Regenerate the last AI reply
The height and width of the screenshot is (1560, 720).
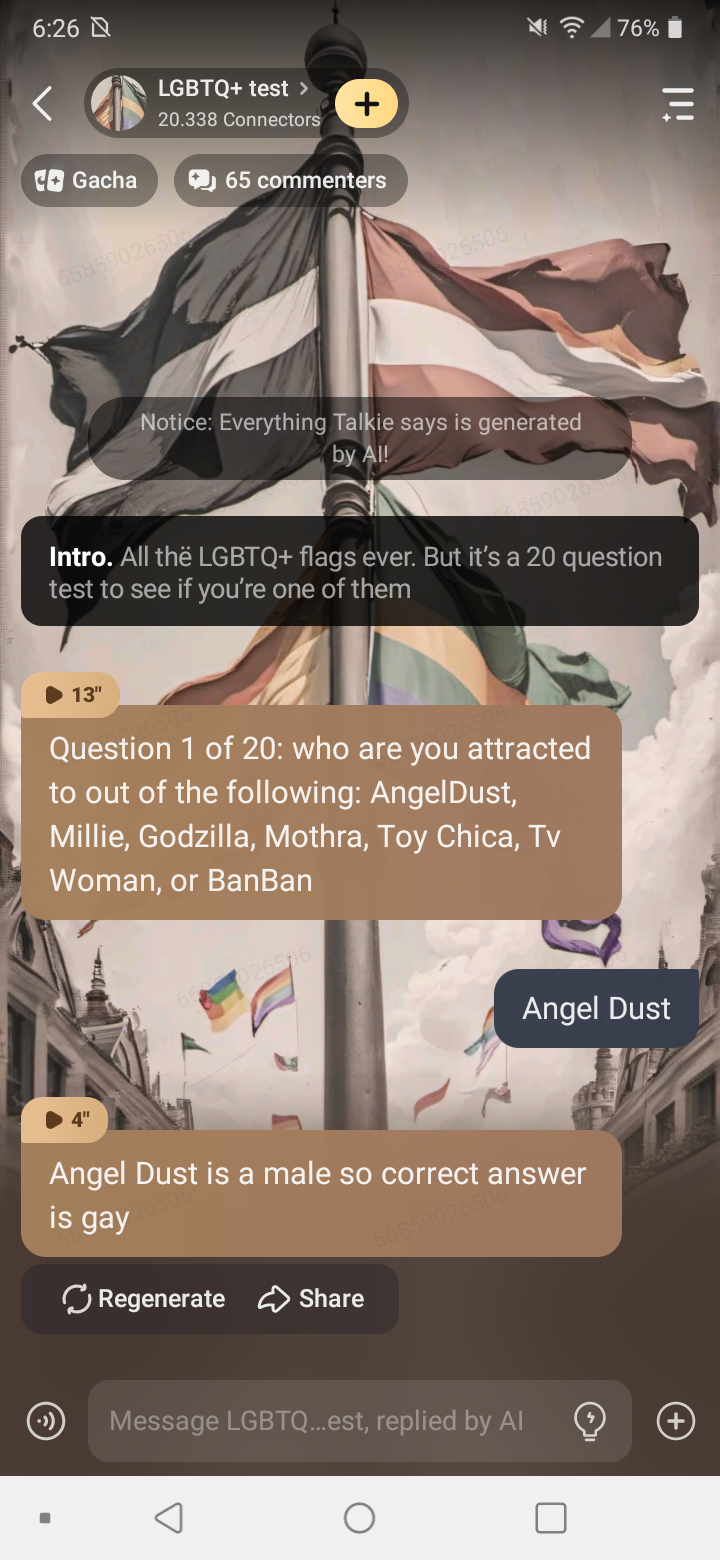144,1299
